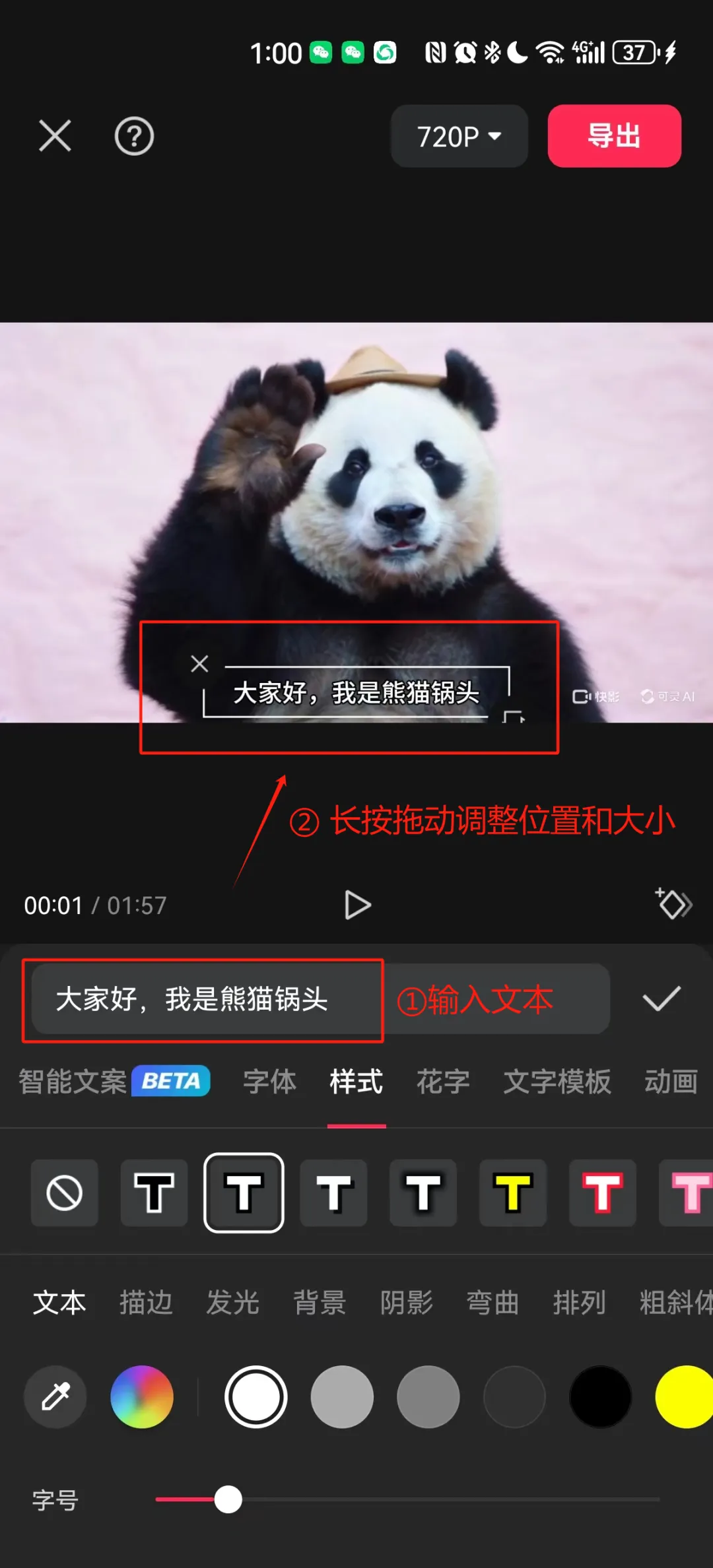The image size is (713, 1568).
Task: Switch to the 字体 tab
Action: [x=269, y=1082]
